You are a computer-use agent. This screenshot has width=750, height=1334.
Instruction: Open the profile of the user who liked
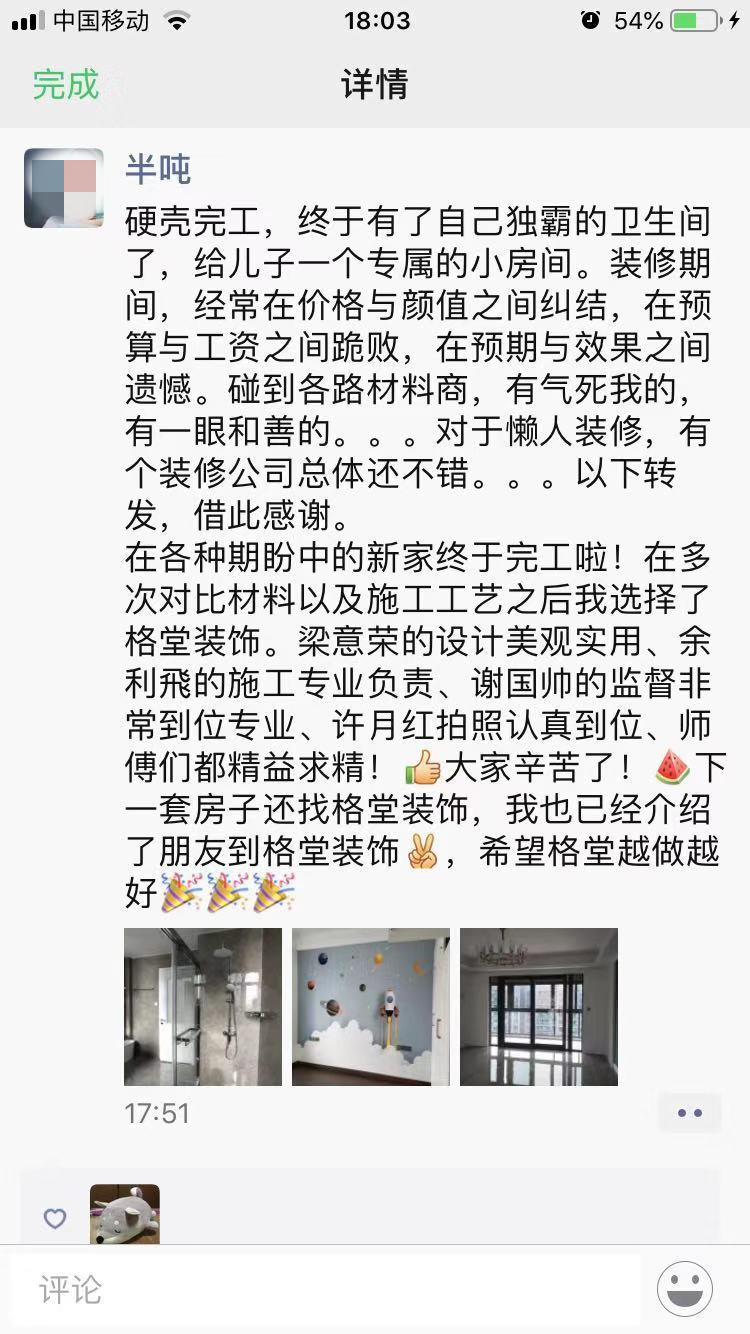(x=125, y=1215)
